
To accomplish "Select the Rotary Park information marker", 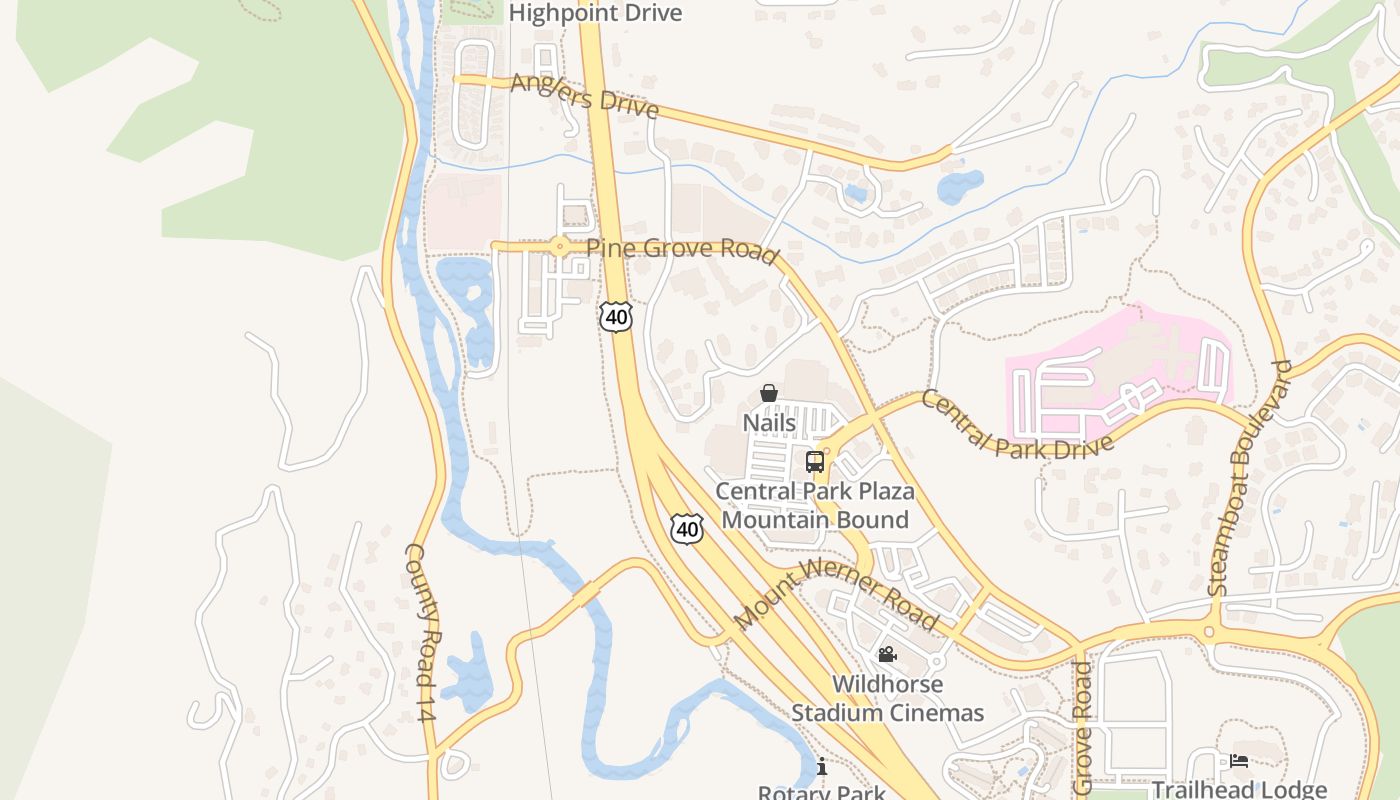I will click(822, 767).
